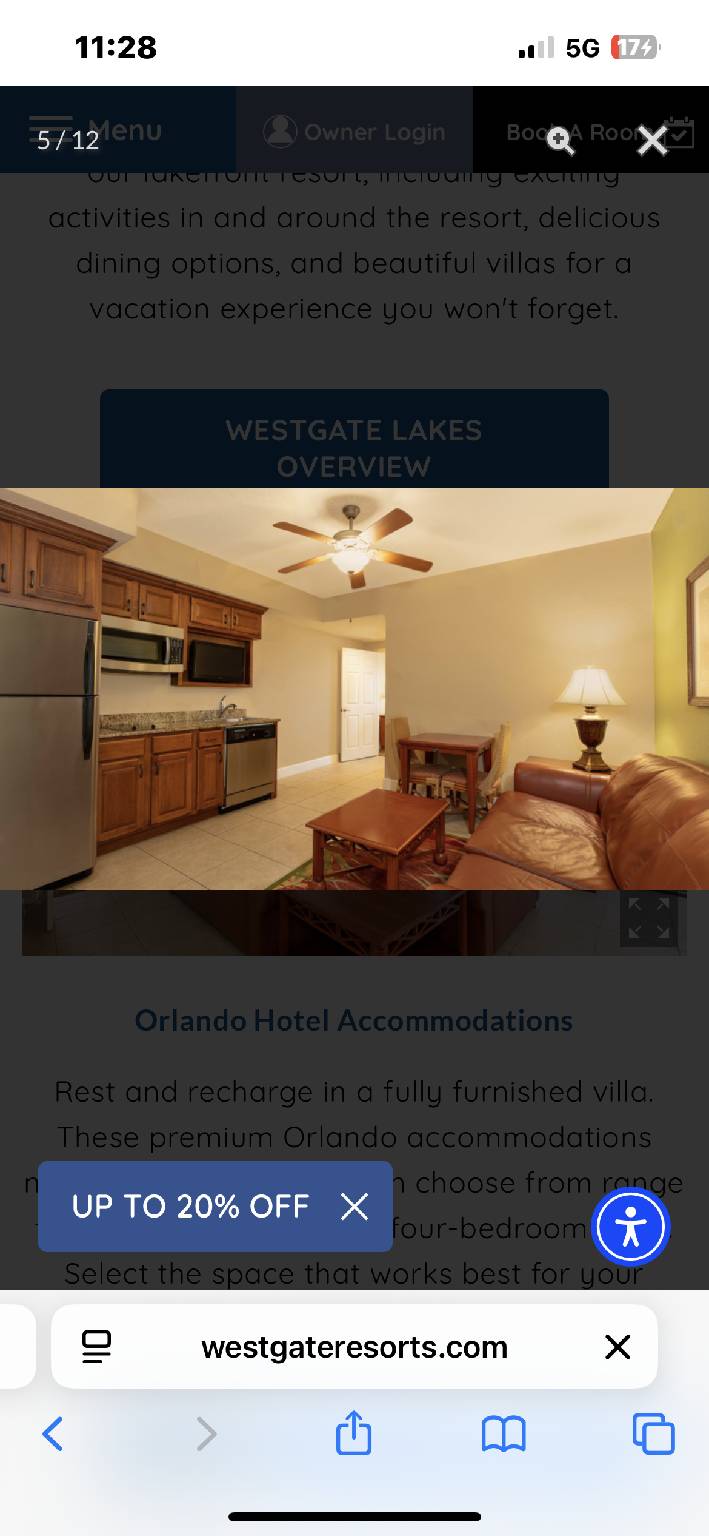Show all open Safari tabs
The width and height of the screenshot is (709, 1536).
[654, 1434]
